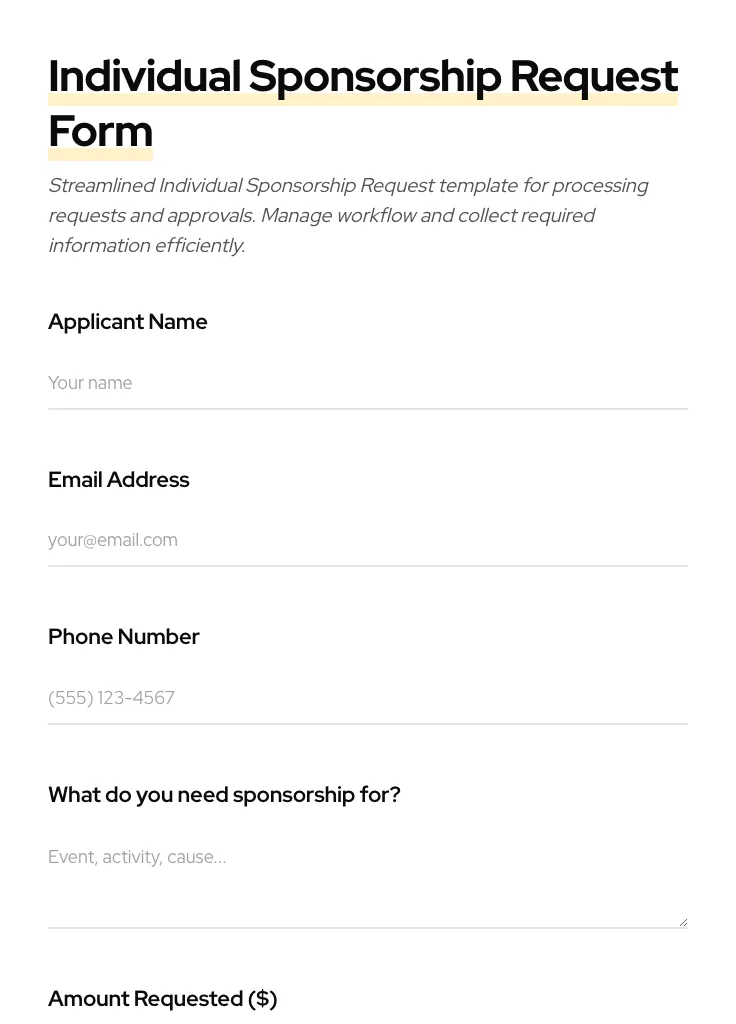
Task: Click the Email Address input field
Action: coord(368,540)
